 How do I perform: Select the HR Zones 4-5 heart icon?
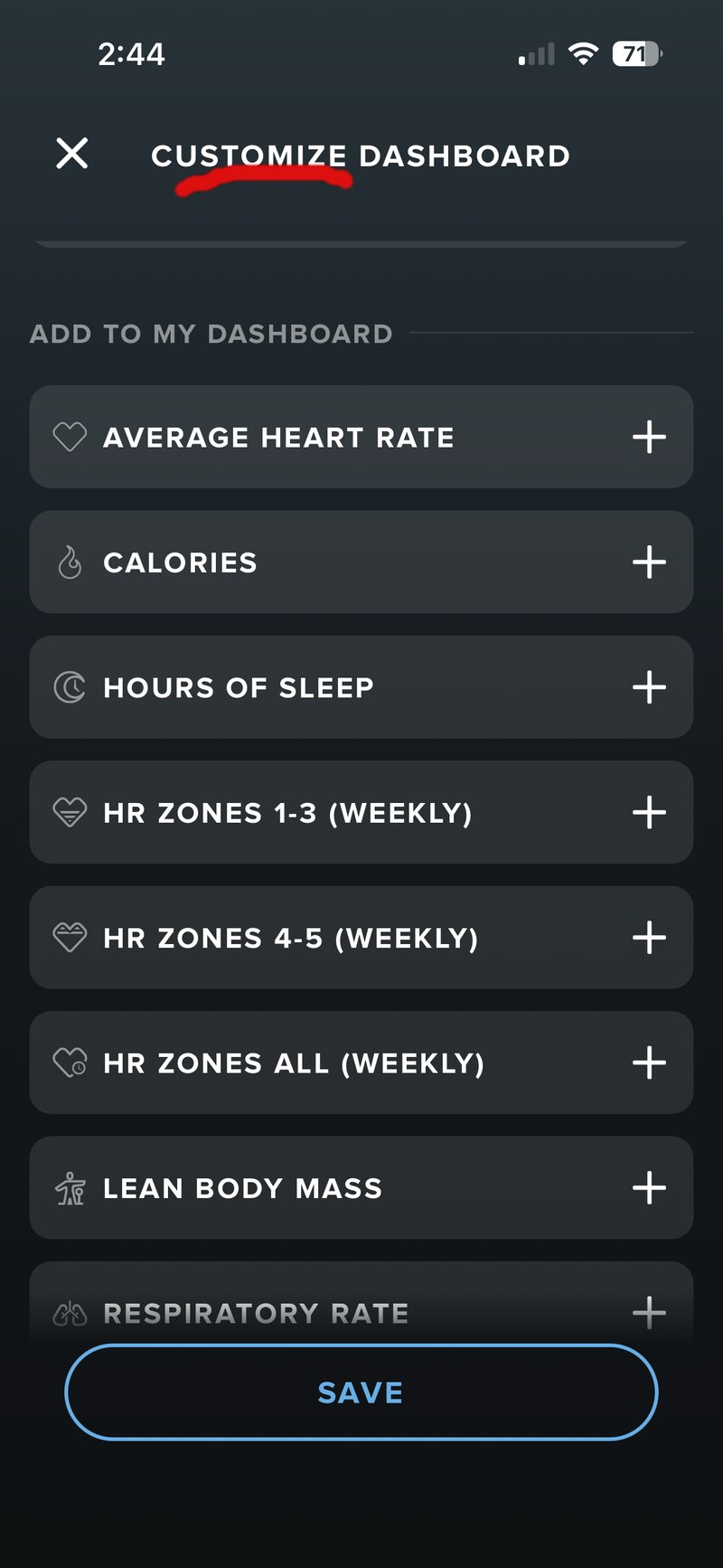(x=71, y=938)
